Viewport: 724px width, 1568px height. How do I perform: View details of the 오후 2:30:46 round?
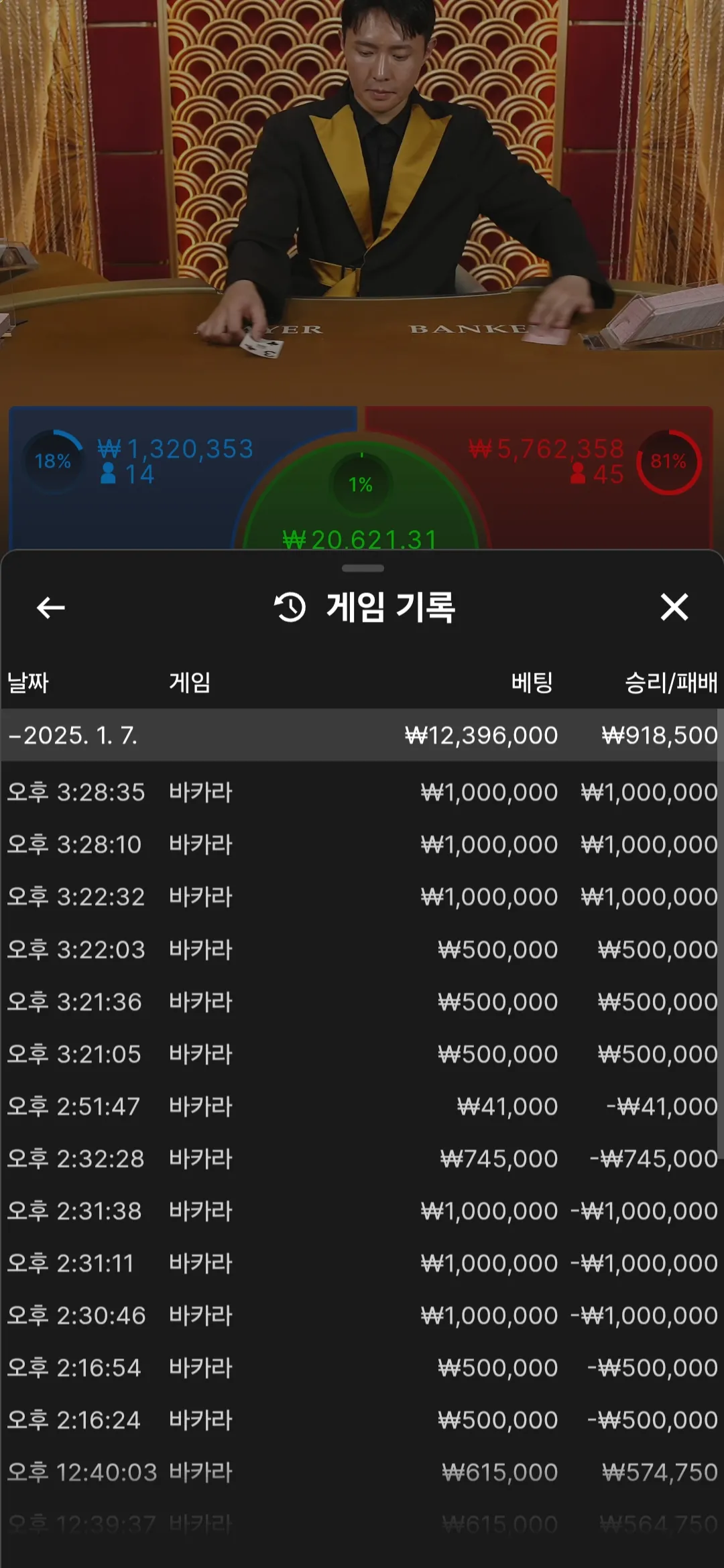pos(362,1315)
